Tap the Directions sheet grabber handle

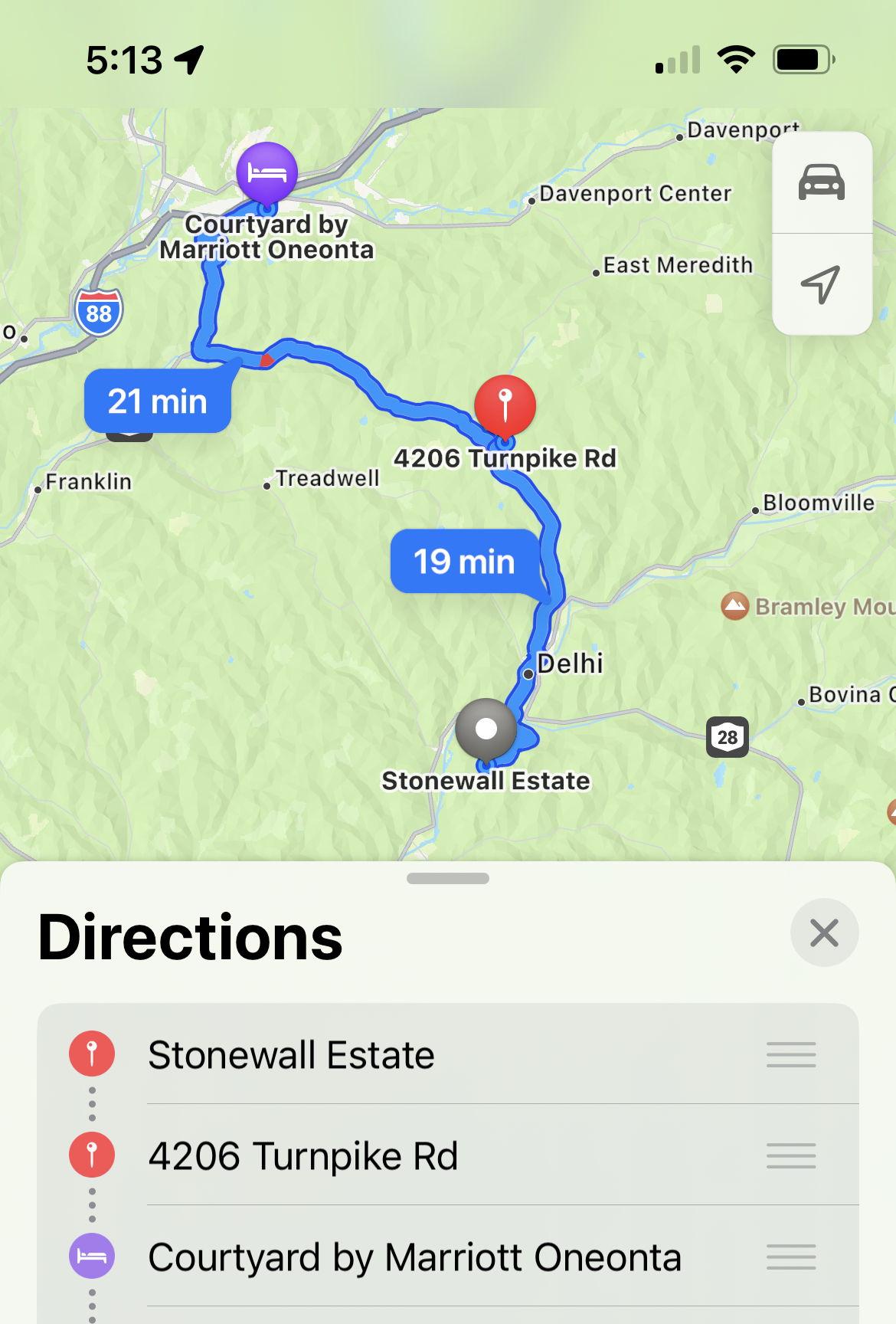(x=448, y=879)
